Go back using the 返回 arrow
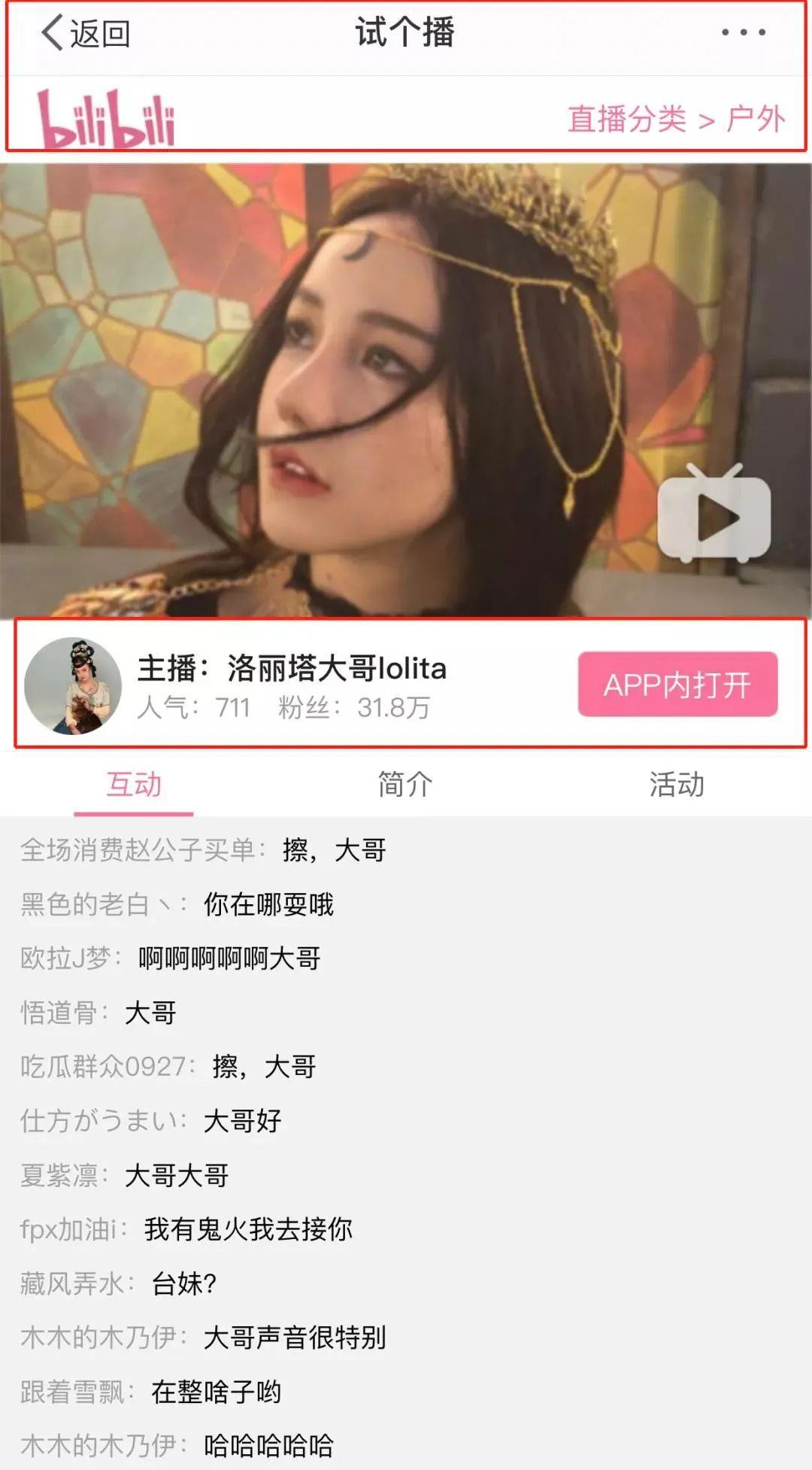Viewport: 812px width, 1470px height. (84, 34)
